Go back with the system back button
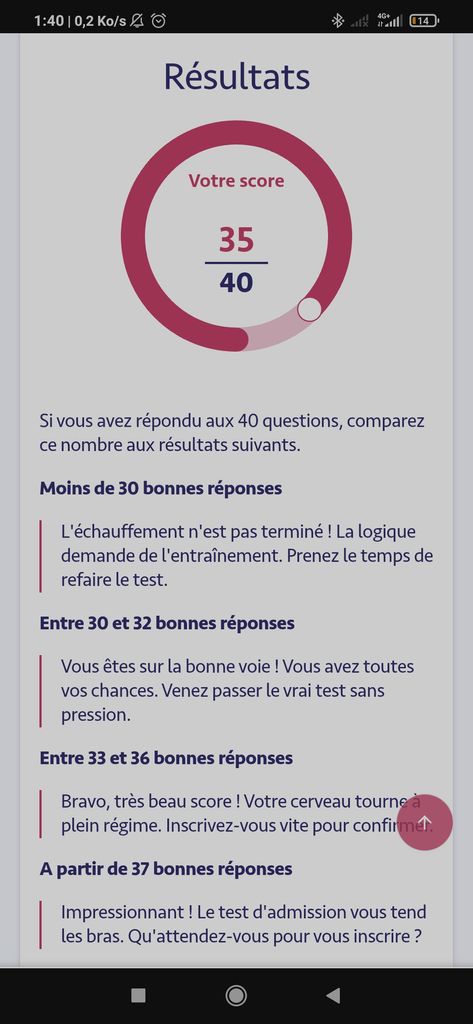This screenshot has height=1024, width=473. [333, 995]
